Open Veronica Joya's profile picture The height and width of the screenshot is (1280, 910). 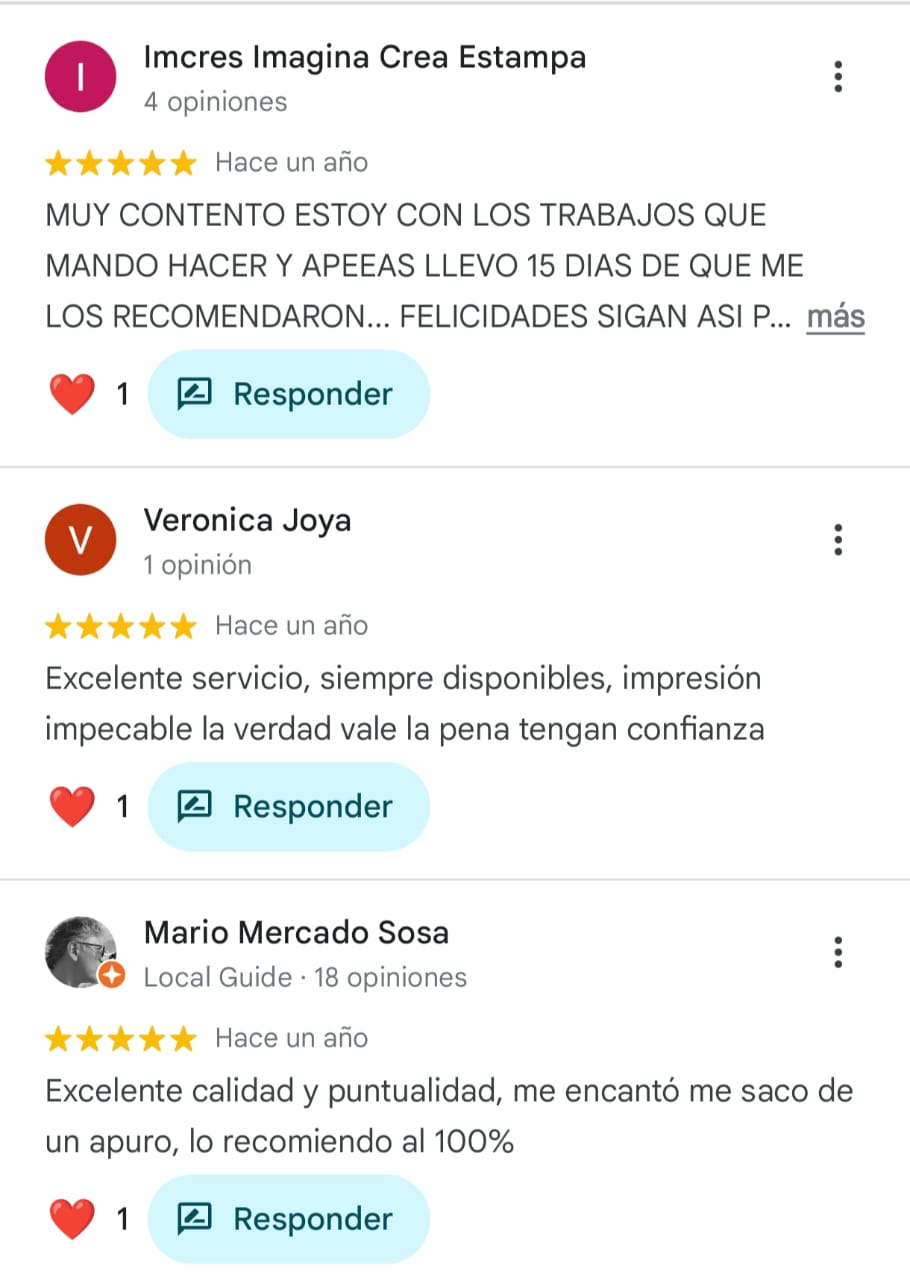(x=80, y=540)
